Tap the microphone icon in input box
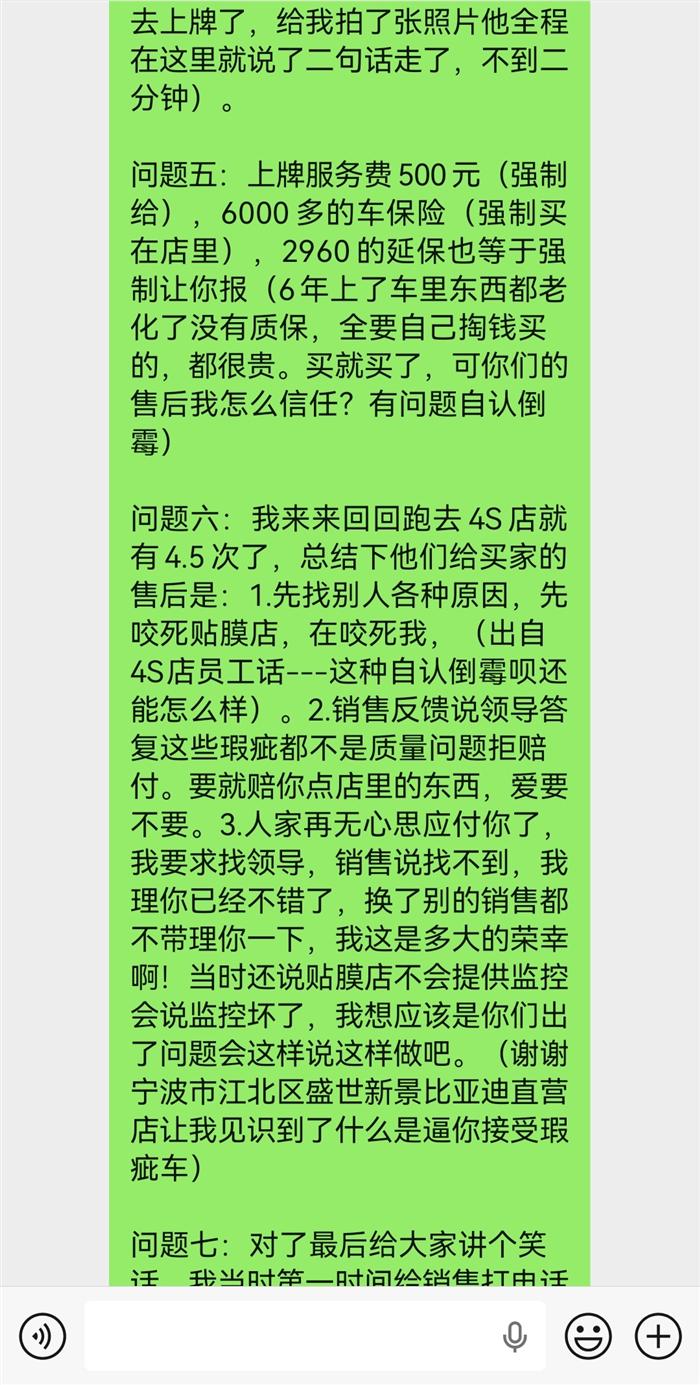 pos(515,1336)
